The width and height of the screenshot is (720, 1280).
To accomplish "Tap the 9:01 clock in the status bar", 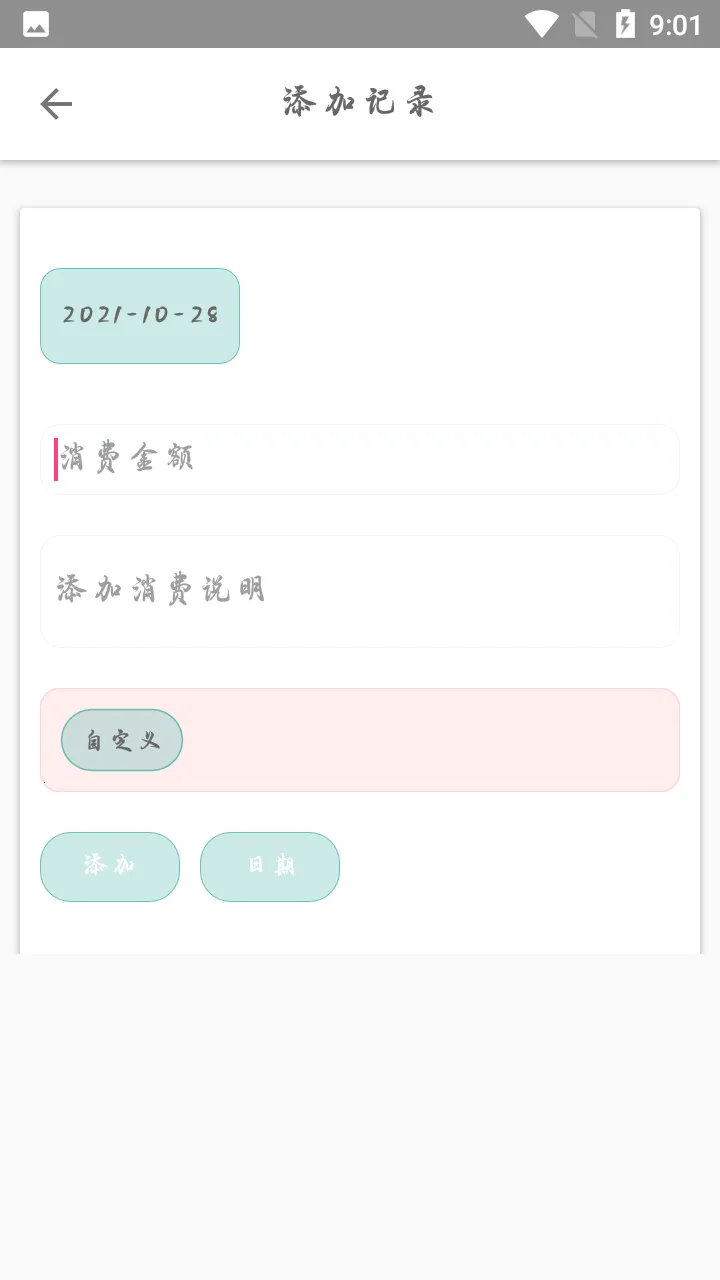I will (x=676, y=23).
